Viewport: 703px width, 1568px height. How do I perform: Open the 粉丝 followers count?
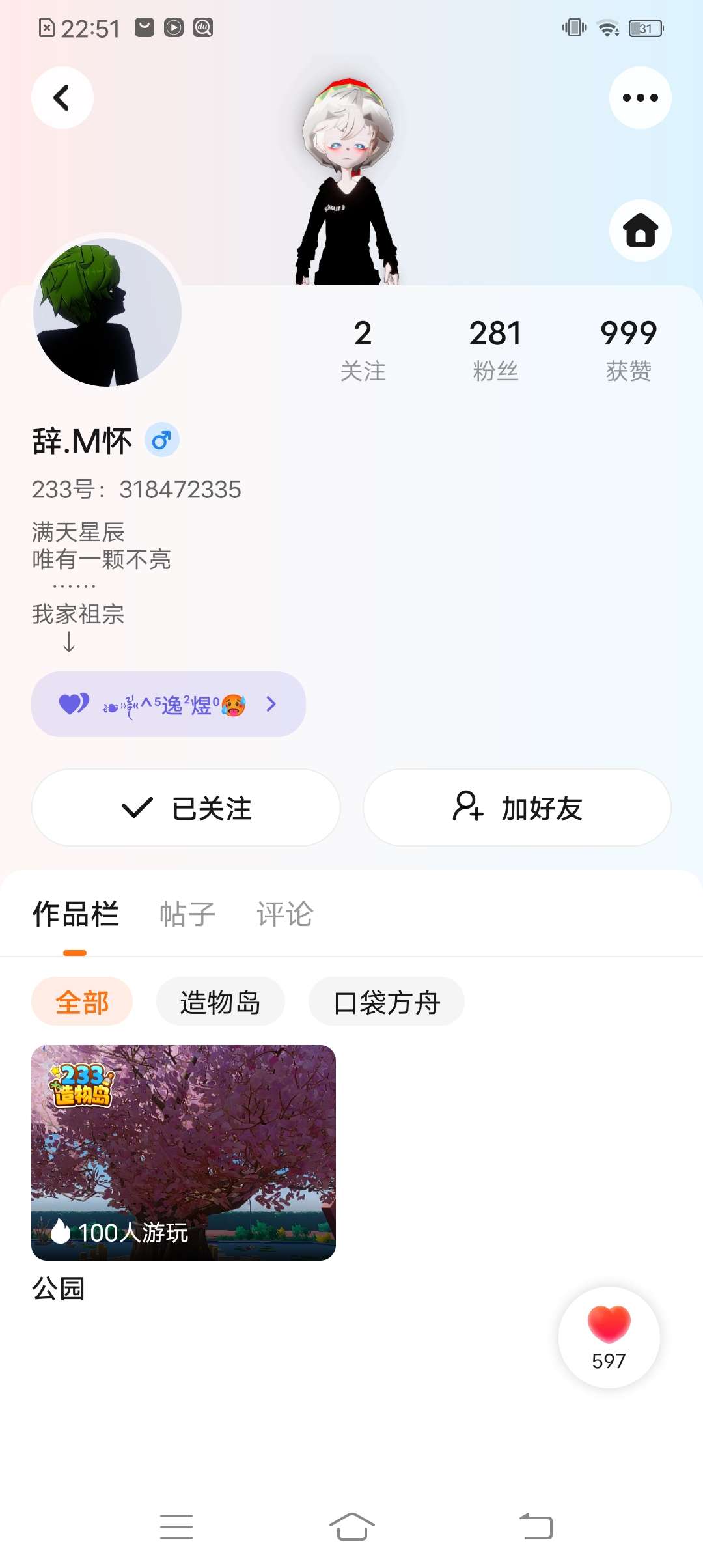coord(495,350)
